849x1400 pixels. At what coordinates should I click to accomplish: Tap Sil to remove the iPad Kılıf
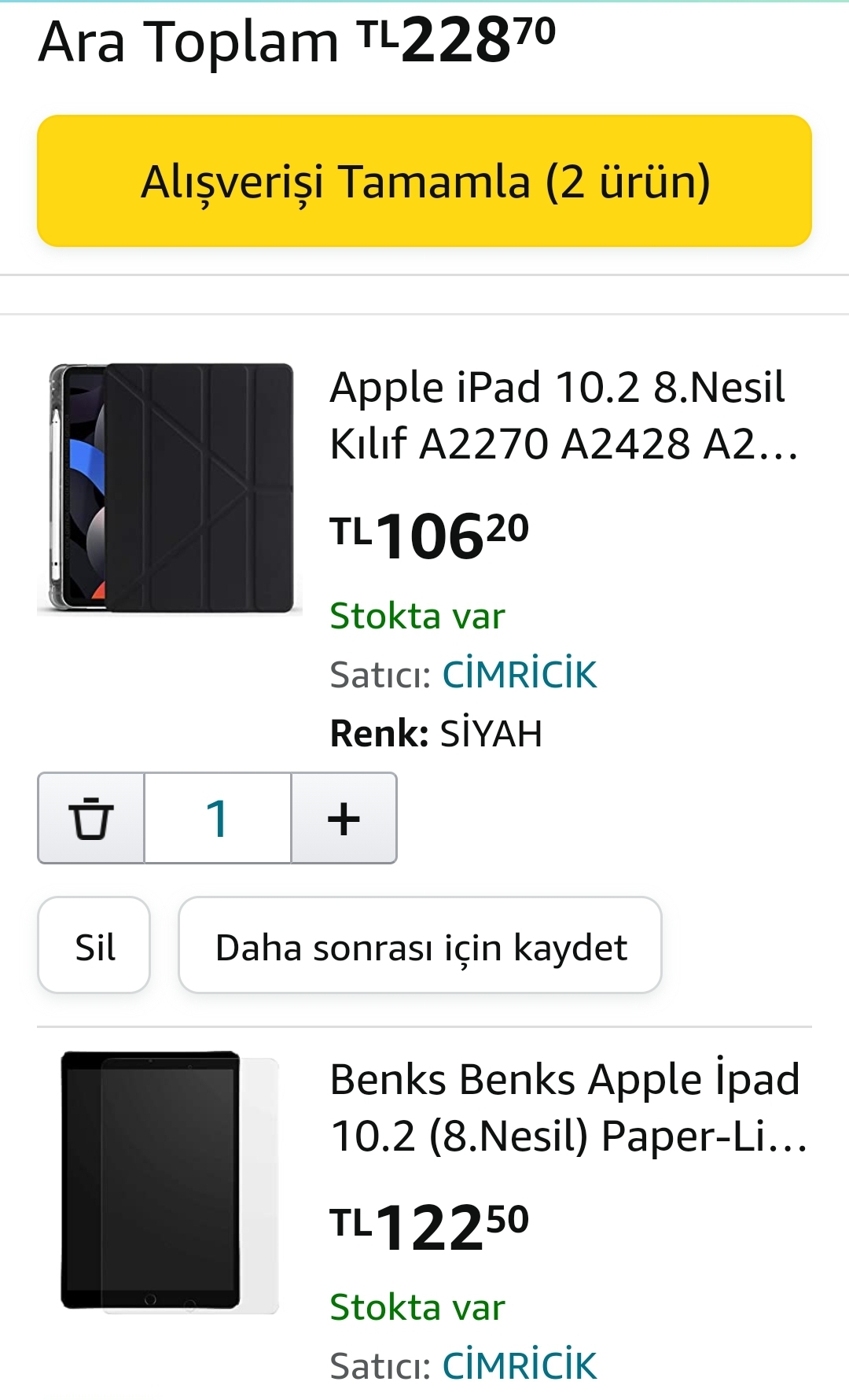coord(94,945)
